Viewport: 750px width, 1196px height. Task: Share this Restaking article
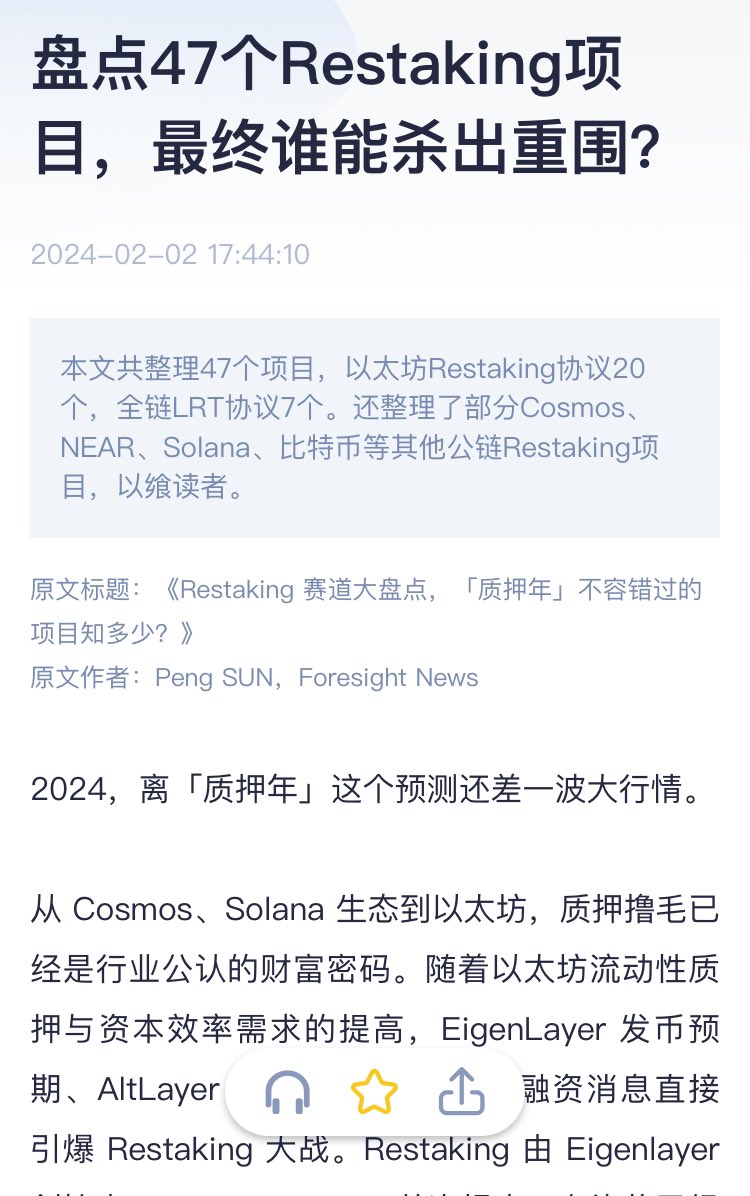(462, 1092)
